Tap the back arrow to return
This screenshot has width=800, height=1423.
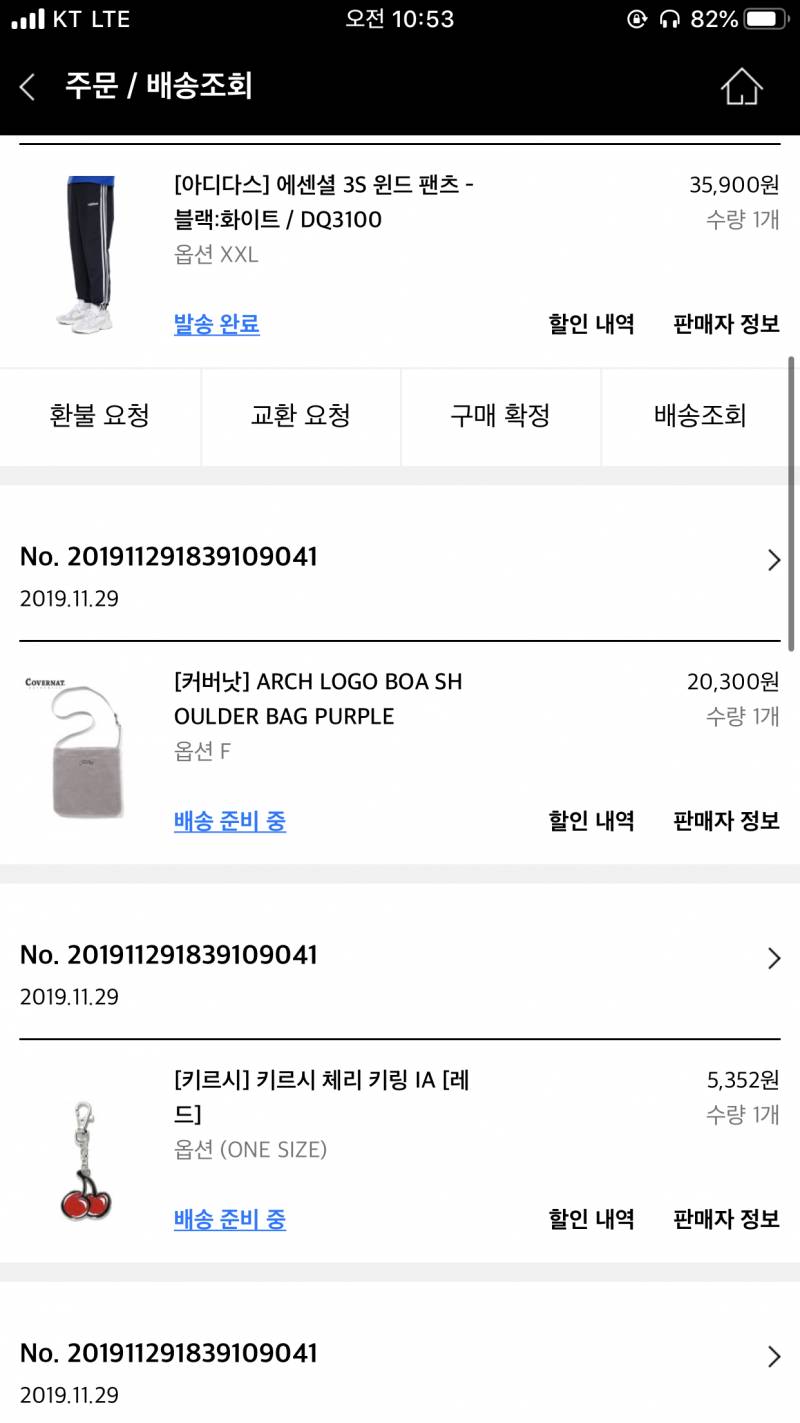click(25, 87)
